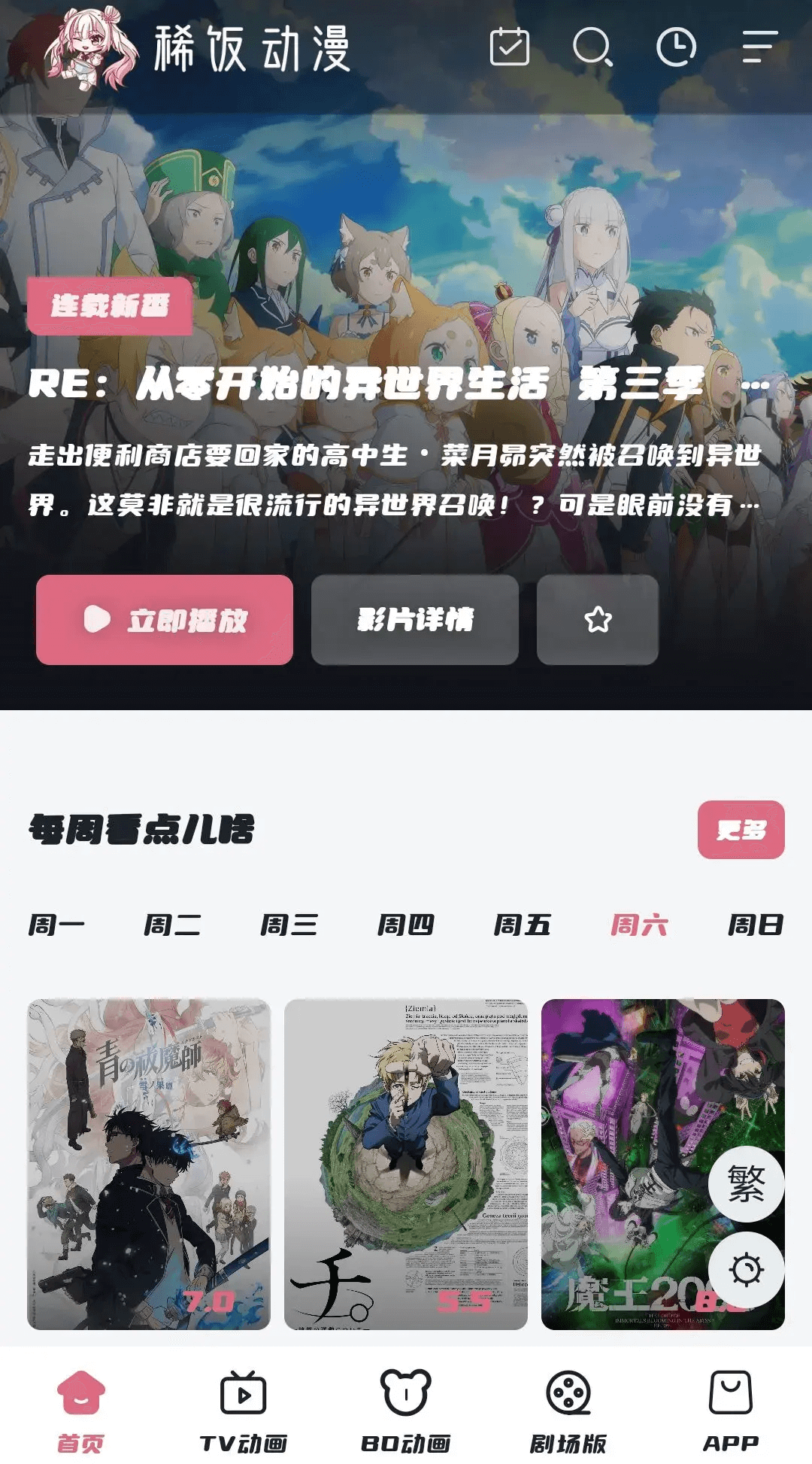Open the search icon
The width and height of the screenshot is (812, 1464).
[x=592, y=47]
